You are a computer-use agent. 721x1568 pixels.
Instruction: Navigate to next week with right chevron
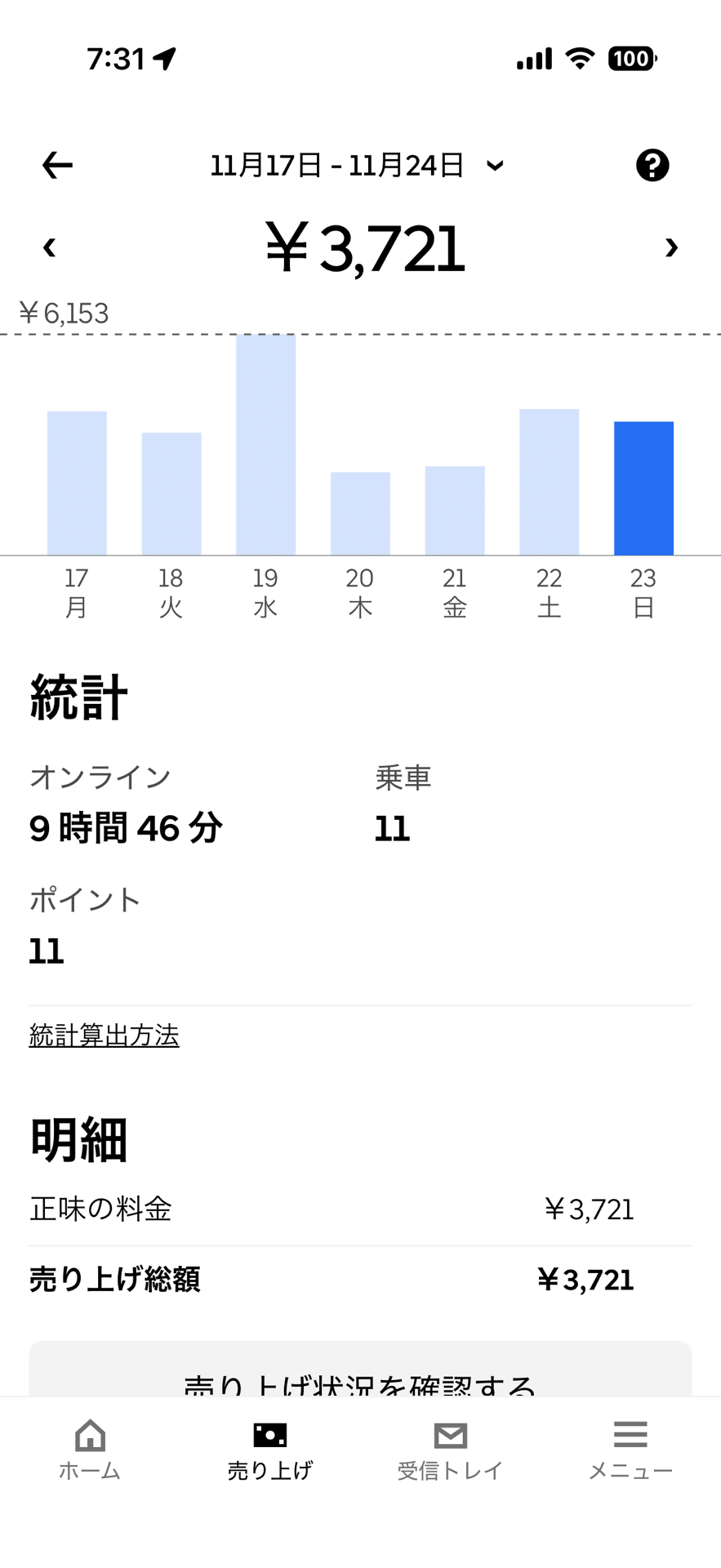[672, 247]
